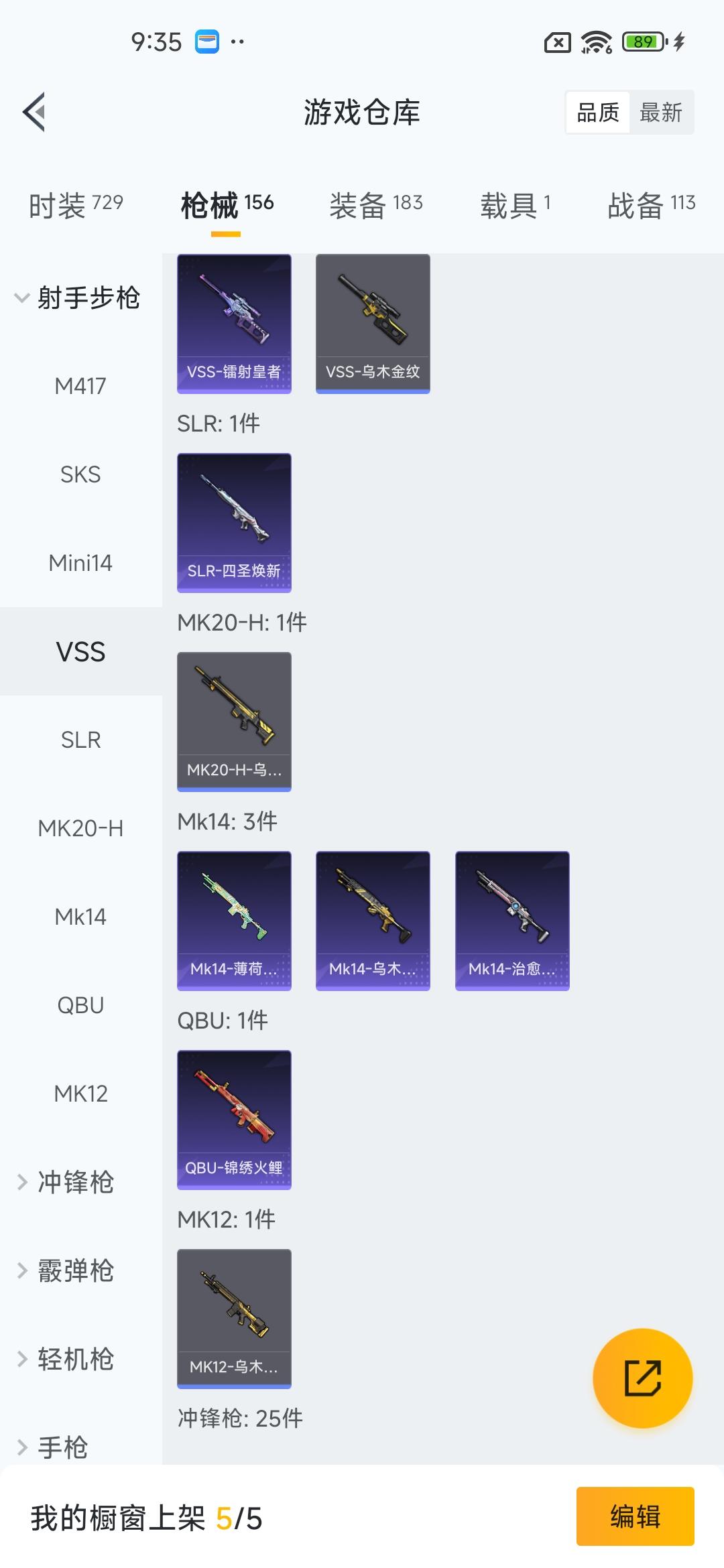This screenshot has height=1568, width=724.
Task: Open the 战备 tab
Action: (650, 204)
